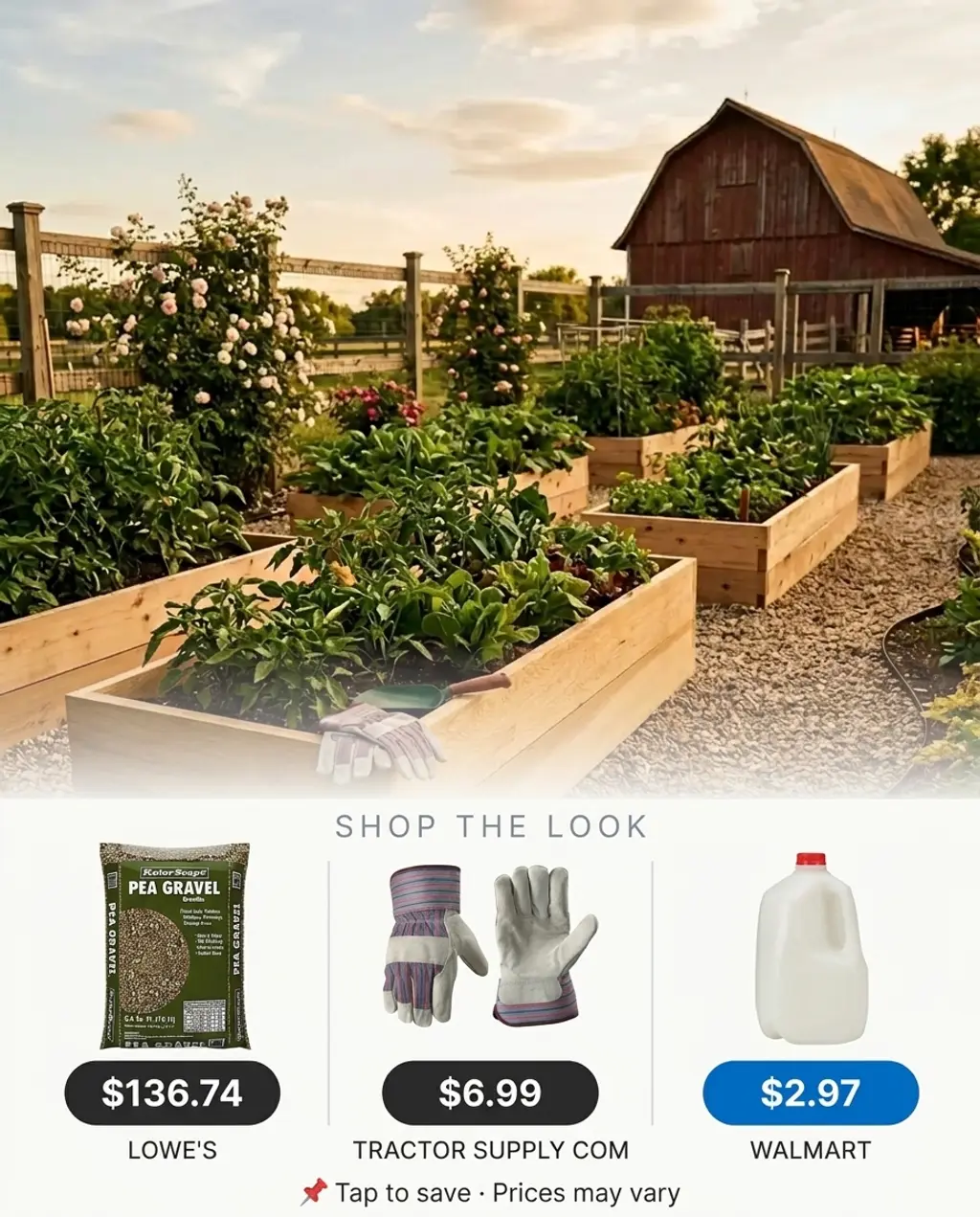Click the $136.74 price button
The height and width of the screenshot is (1217, 980).
pyautogui.click(x=174, y=1090)
